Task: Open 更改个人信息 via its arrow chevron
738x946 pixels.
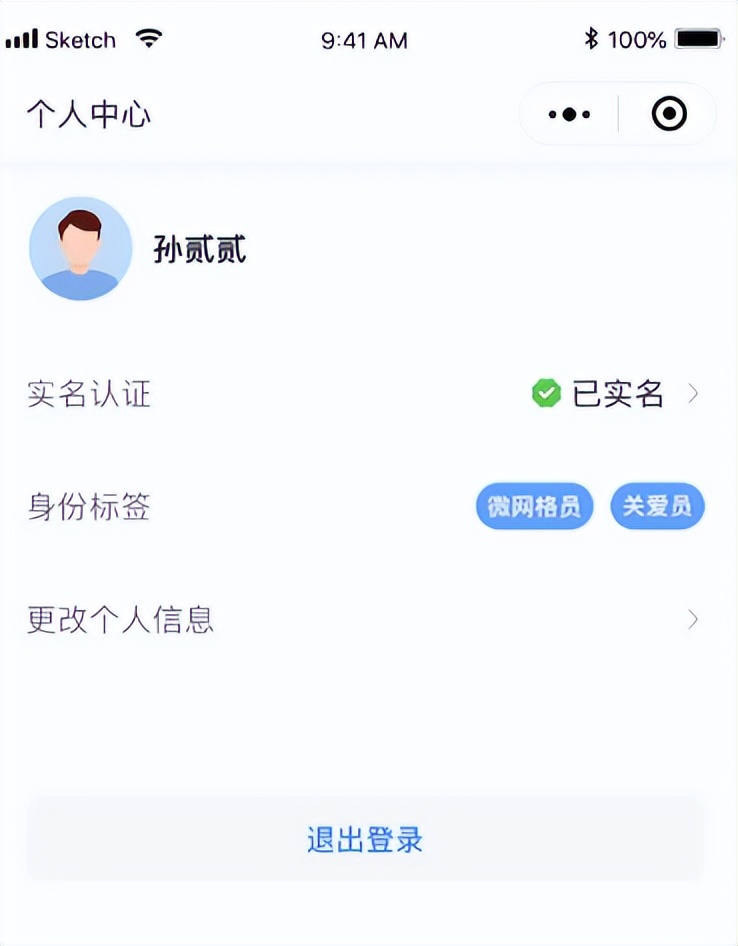Action: click(x=694, y=619)
